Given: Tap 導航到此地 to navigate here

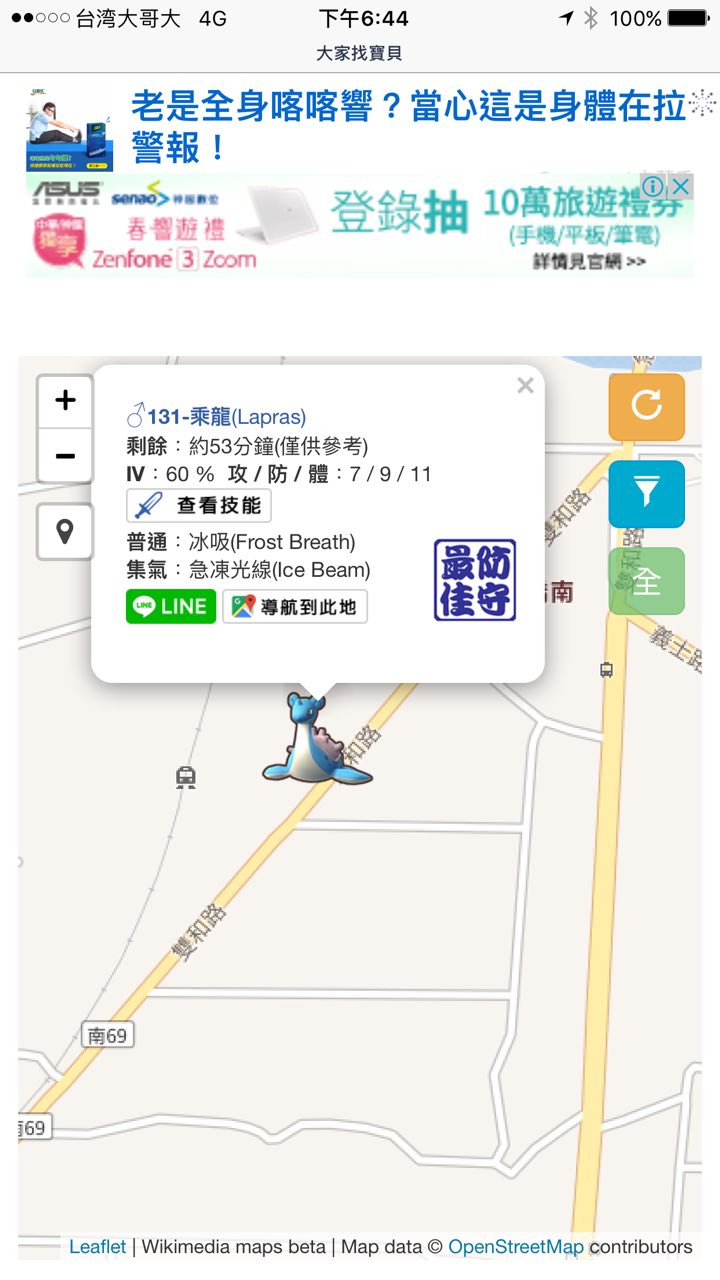Looking at the screenshot, I should pyautogui.click(x=295, y=606).
